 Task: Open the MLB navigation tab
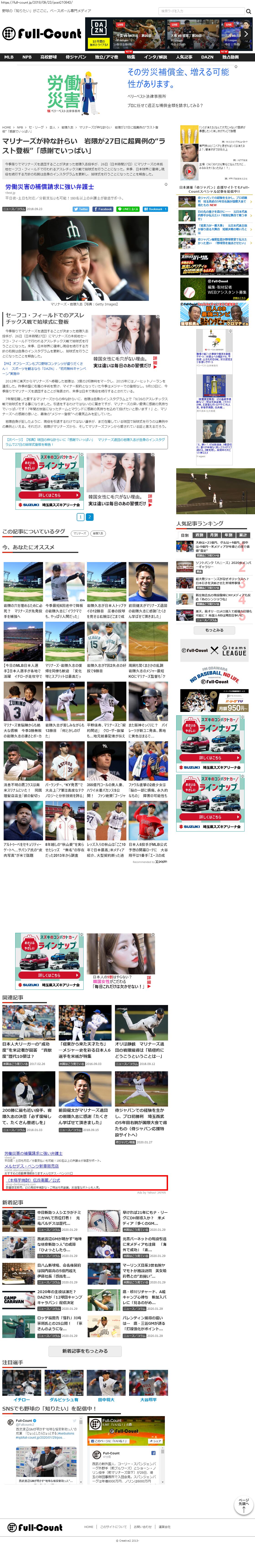pos(8,57)
